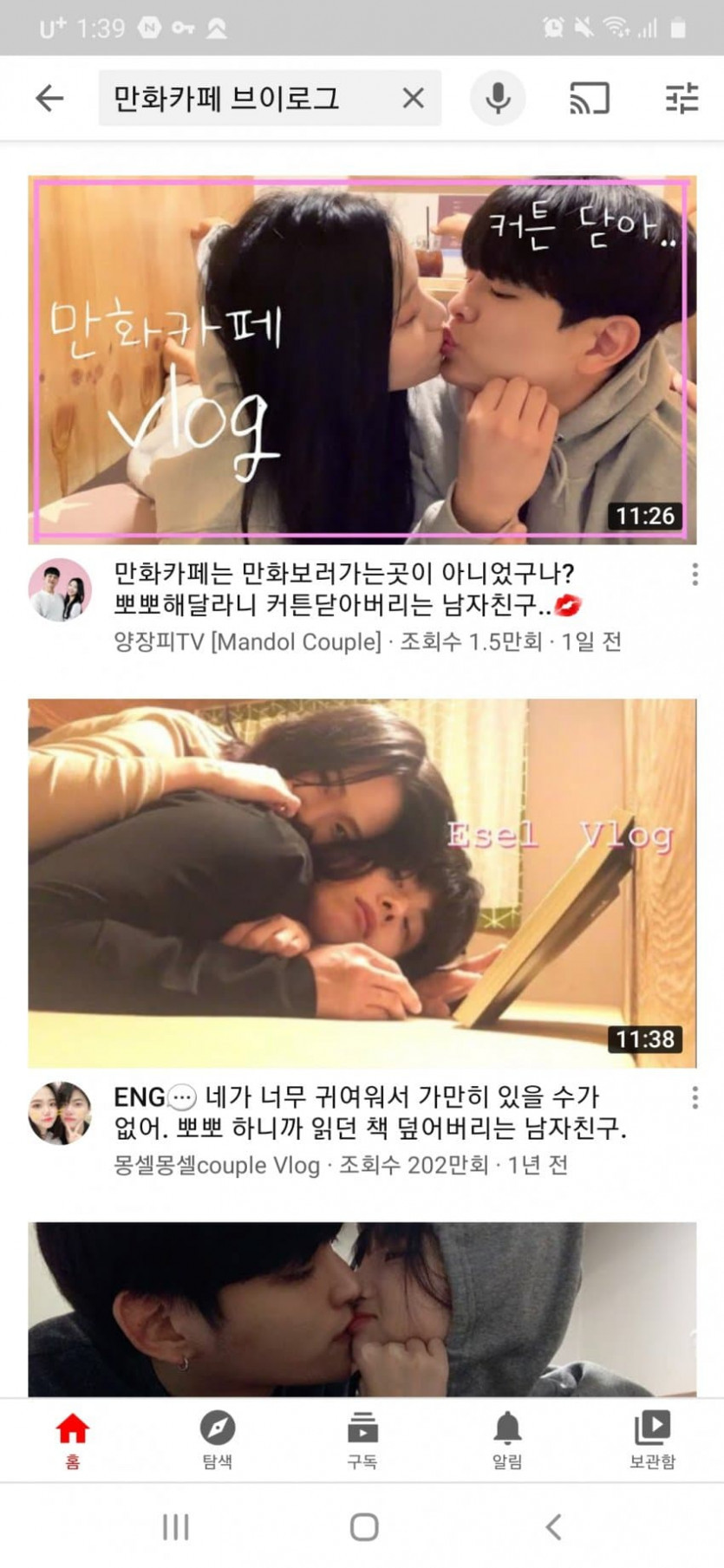724x1568 pixels.
Task: Go back from search results
Action: (49, 99)
